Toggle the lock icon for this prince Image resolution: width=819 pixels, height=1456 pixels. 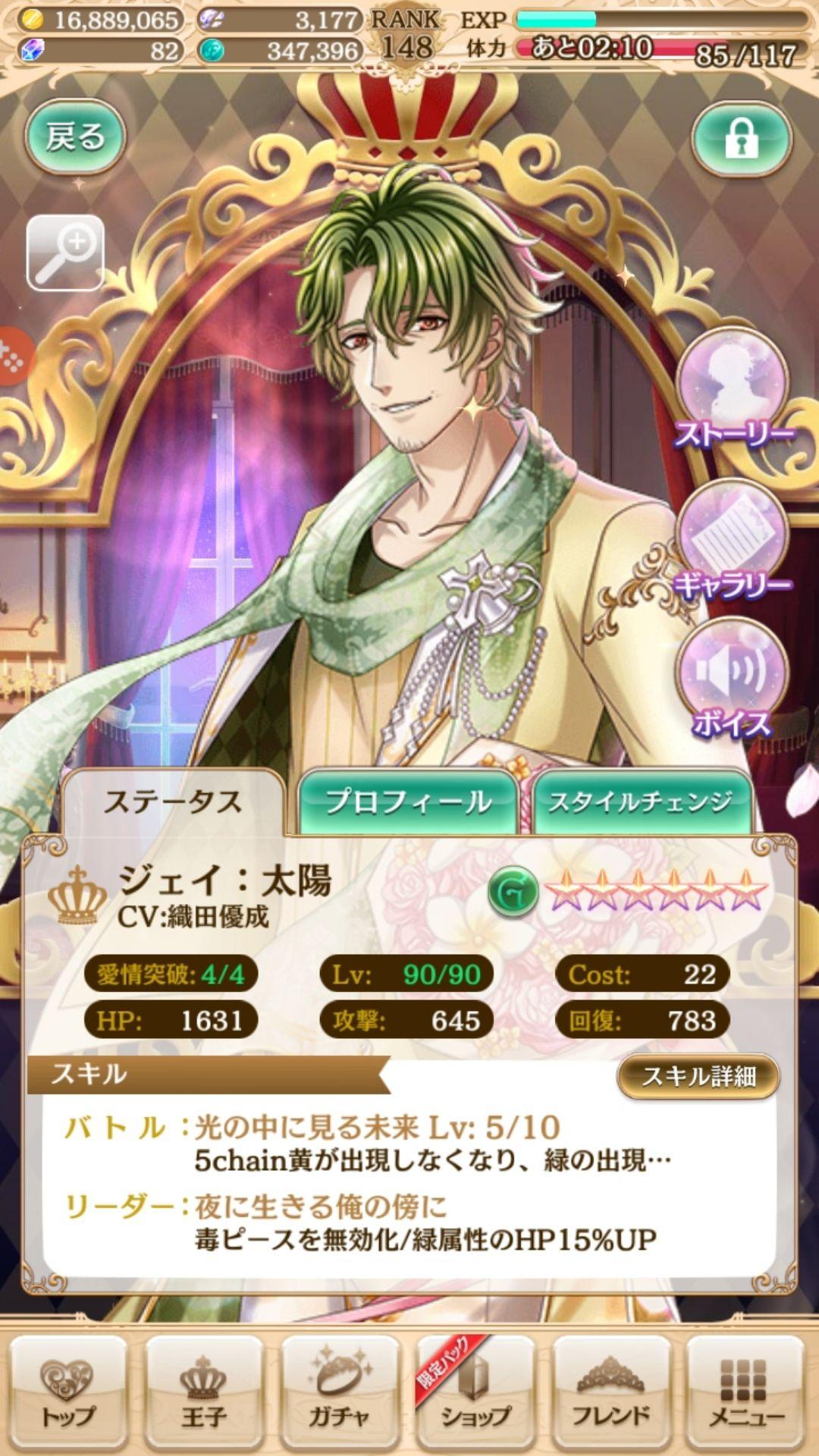click(x=741, y=138)
